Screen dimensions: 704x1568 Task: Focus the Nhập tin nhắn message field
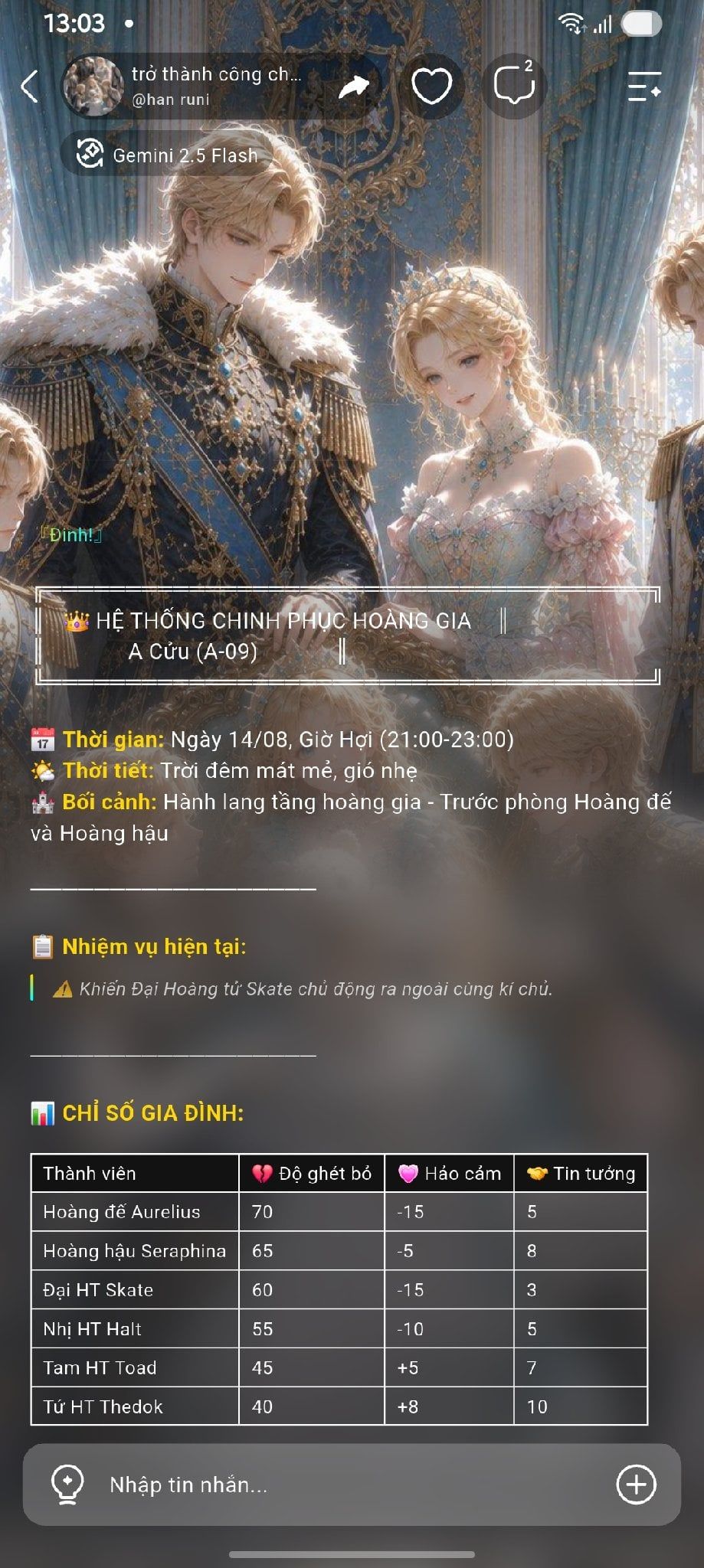point(352,1485)
